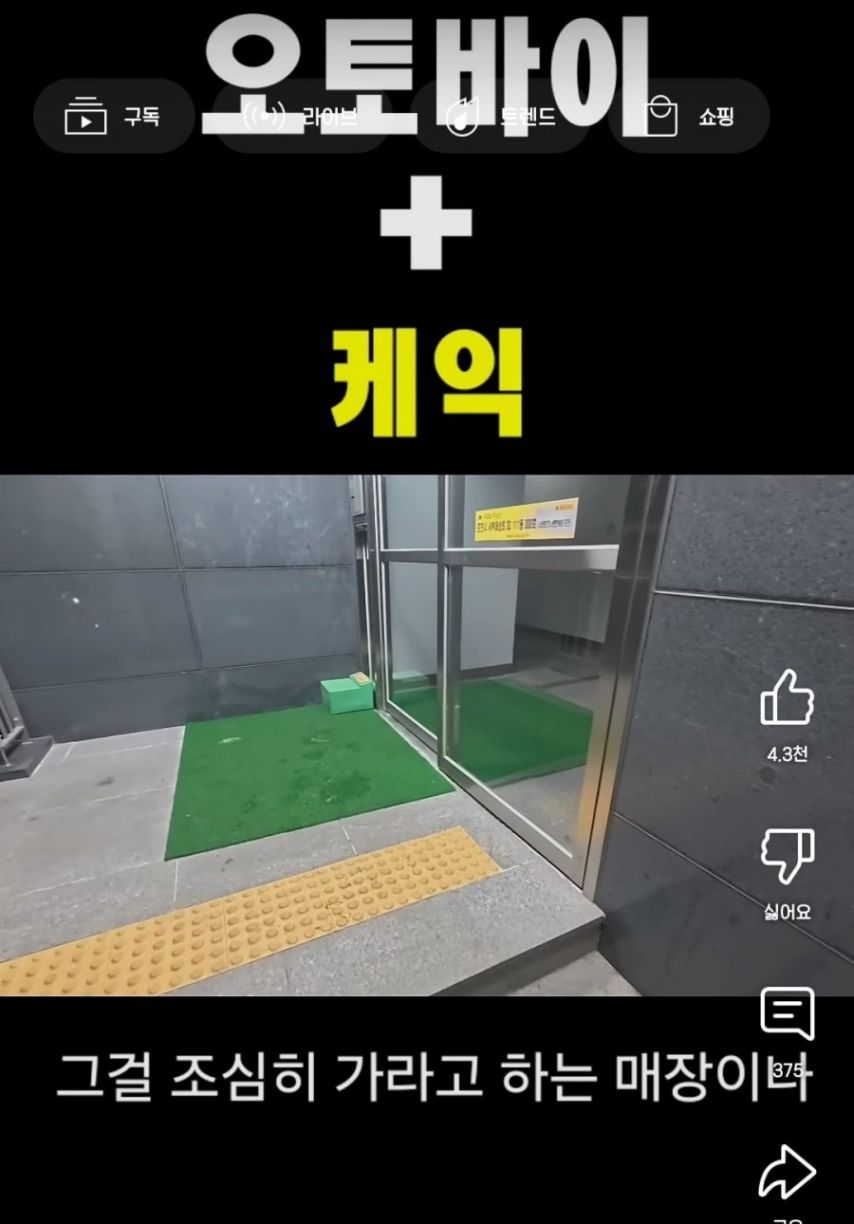The image size is (854, 1224).
Task: Open the comments for this video
Action: tap(787, 1015)
